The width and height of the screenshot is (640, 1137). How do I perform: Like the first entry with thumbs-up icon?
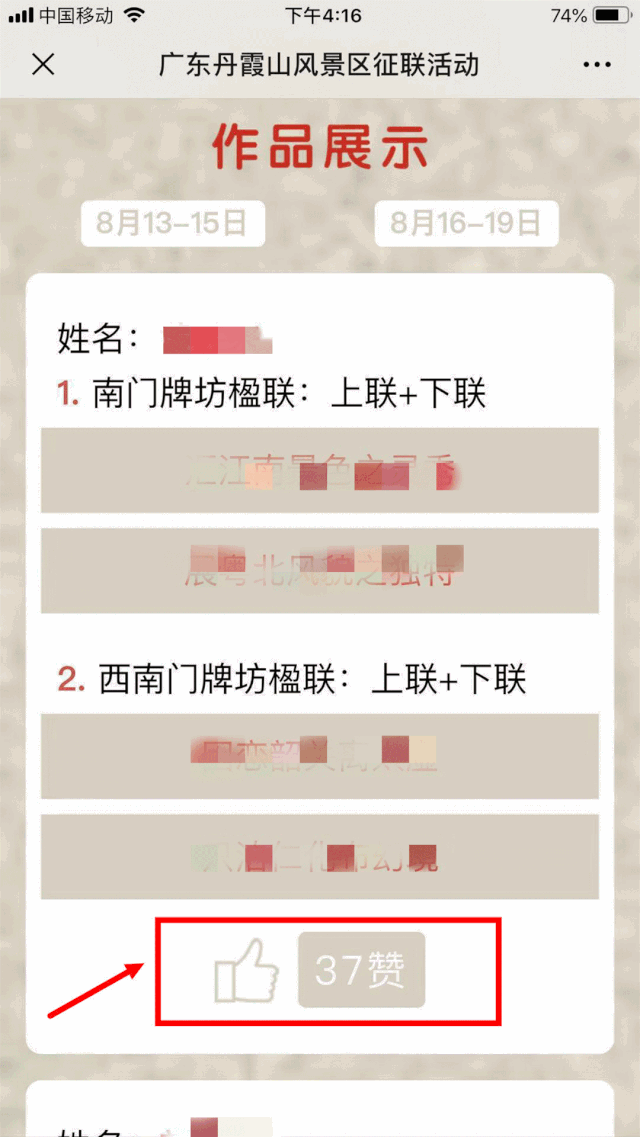click(245, 971)
